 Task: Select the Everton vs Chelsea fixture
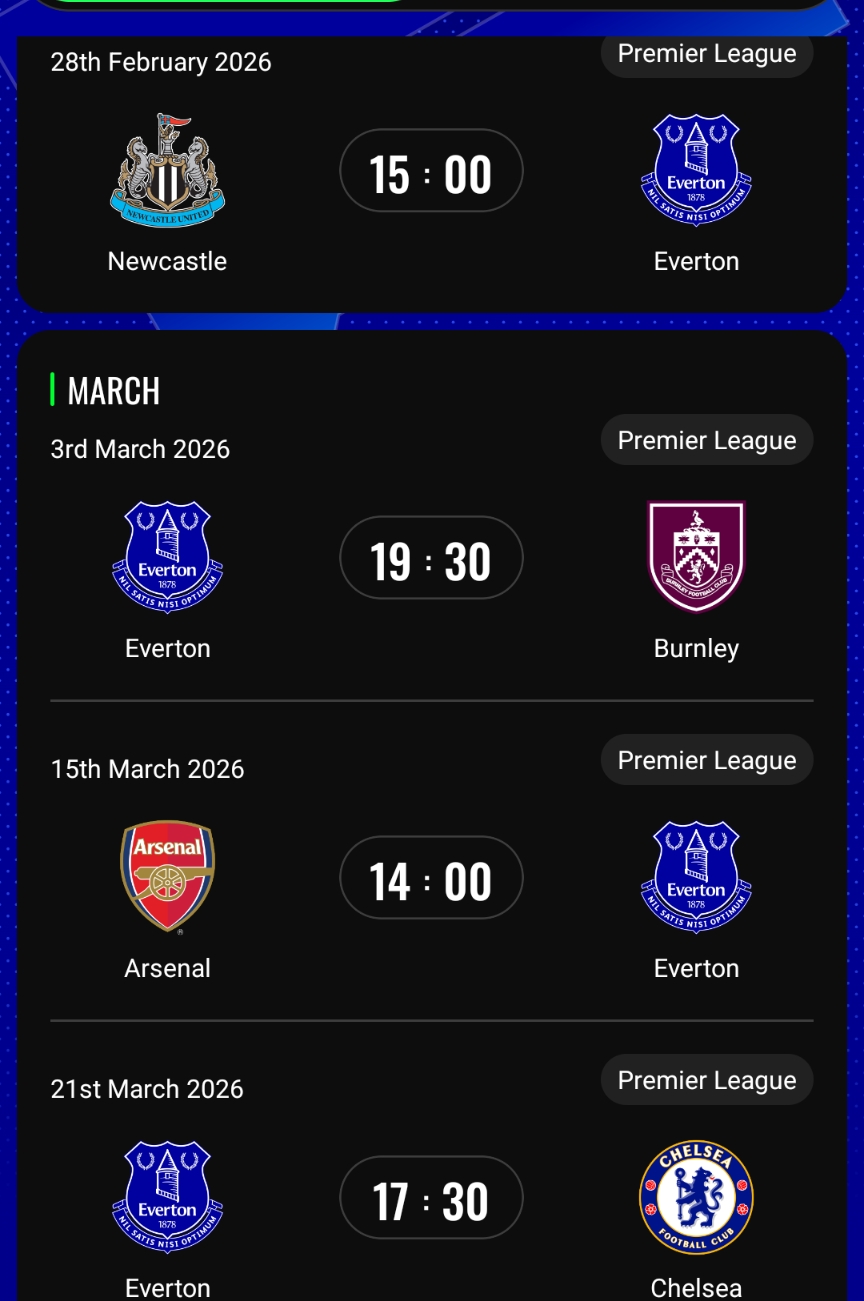(431, 1198)
